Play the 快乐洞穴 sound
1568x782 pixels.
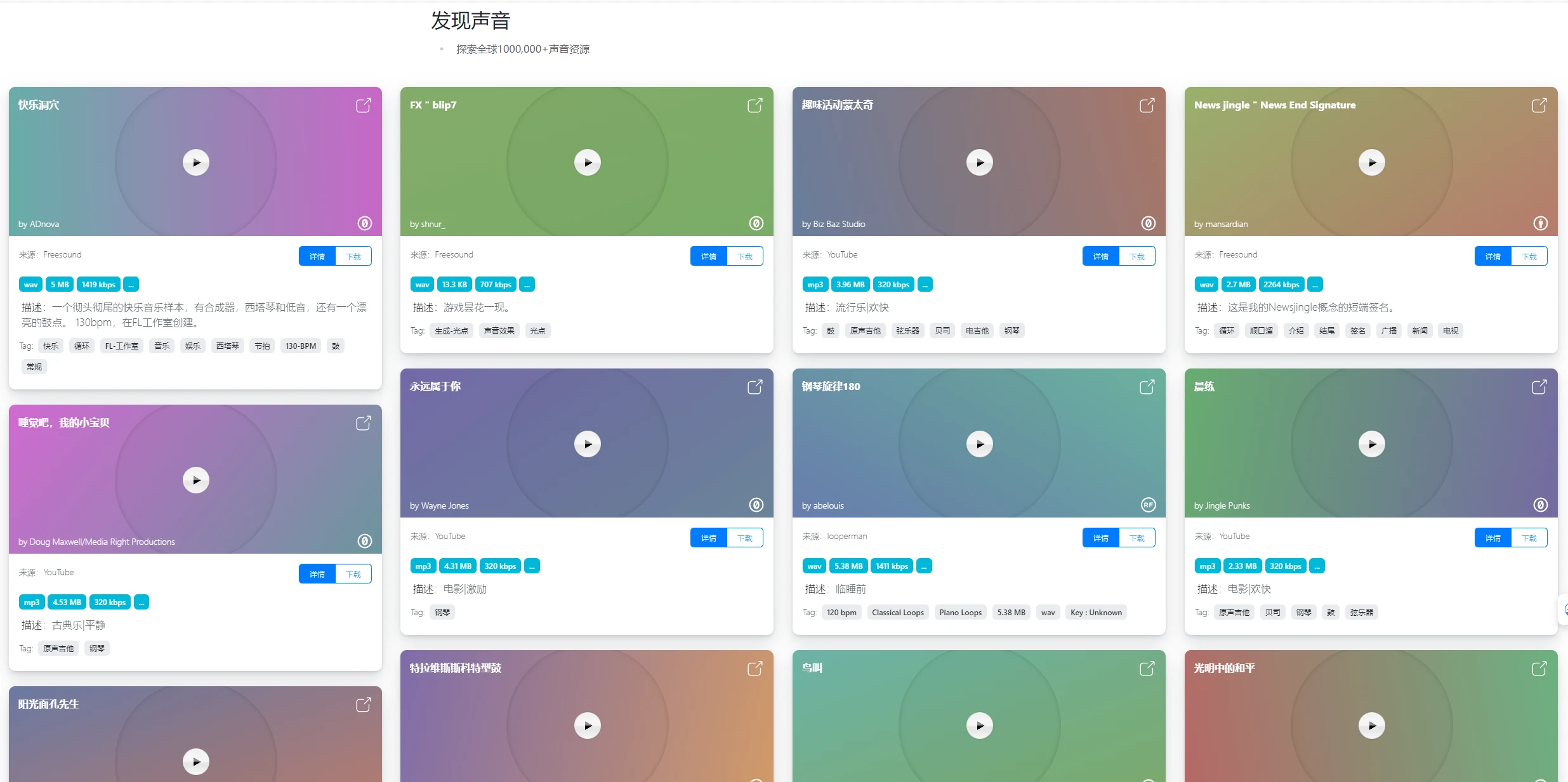[196, 162]
